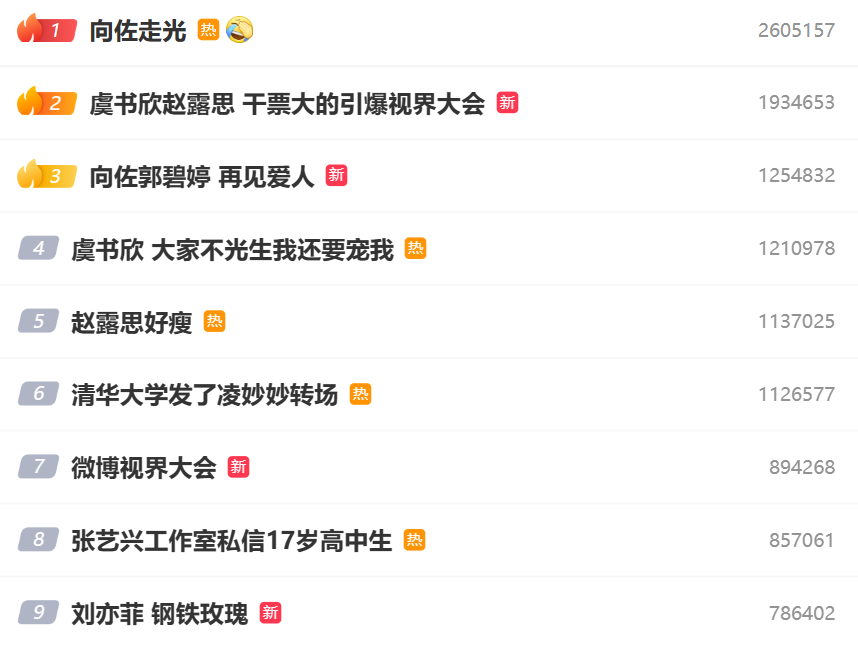Open trending entry 赵露思好瘦
This screenshot has width=858, height=648.
(x=132, y=322)
